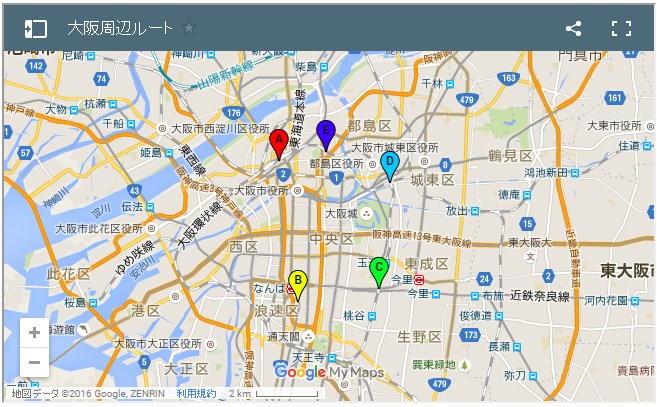The width and height of the screenshot is (657, 407).
Task: Select the red marker A
Action: [279, 142]
